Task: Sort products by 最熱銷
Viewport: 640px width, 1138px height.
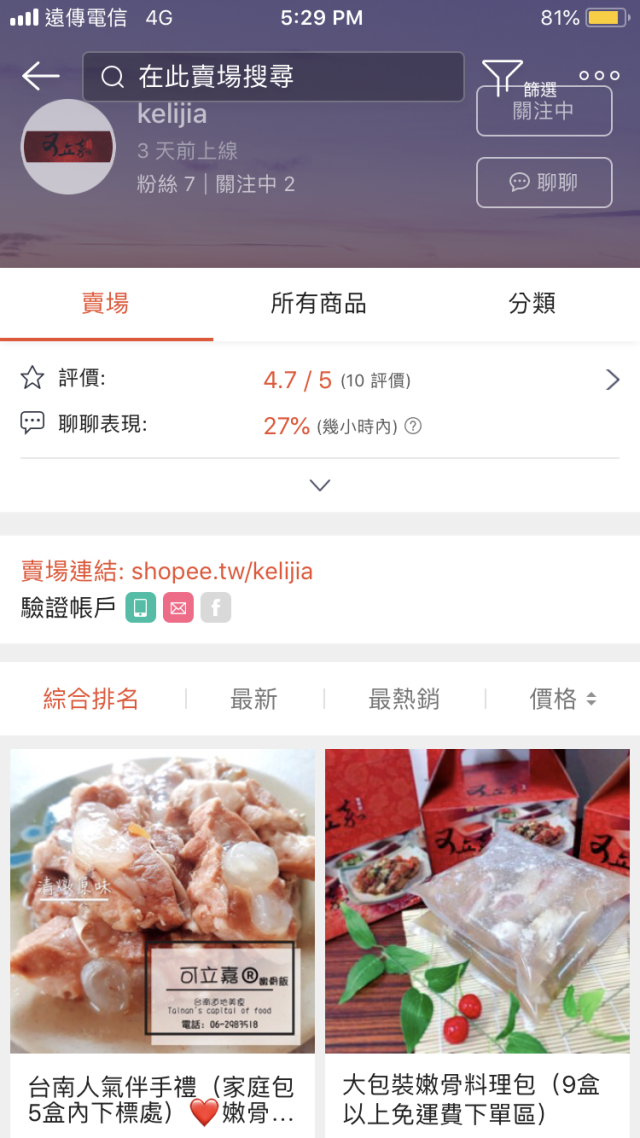Action: pos(404,699)
